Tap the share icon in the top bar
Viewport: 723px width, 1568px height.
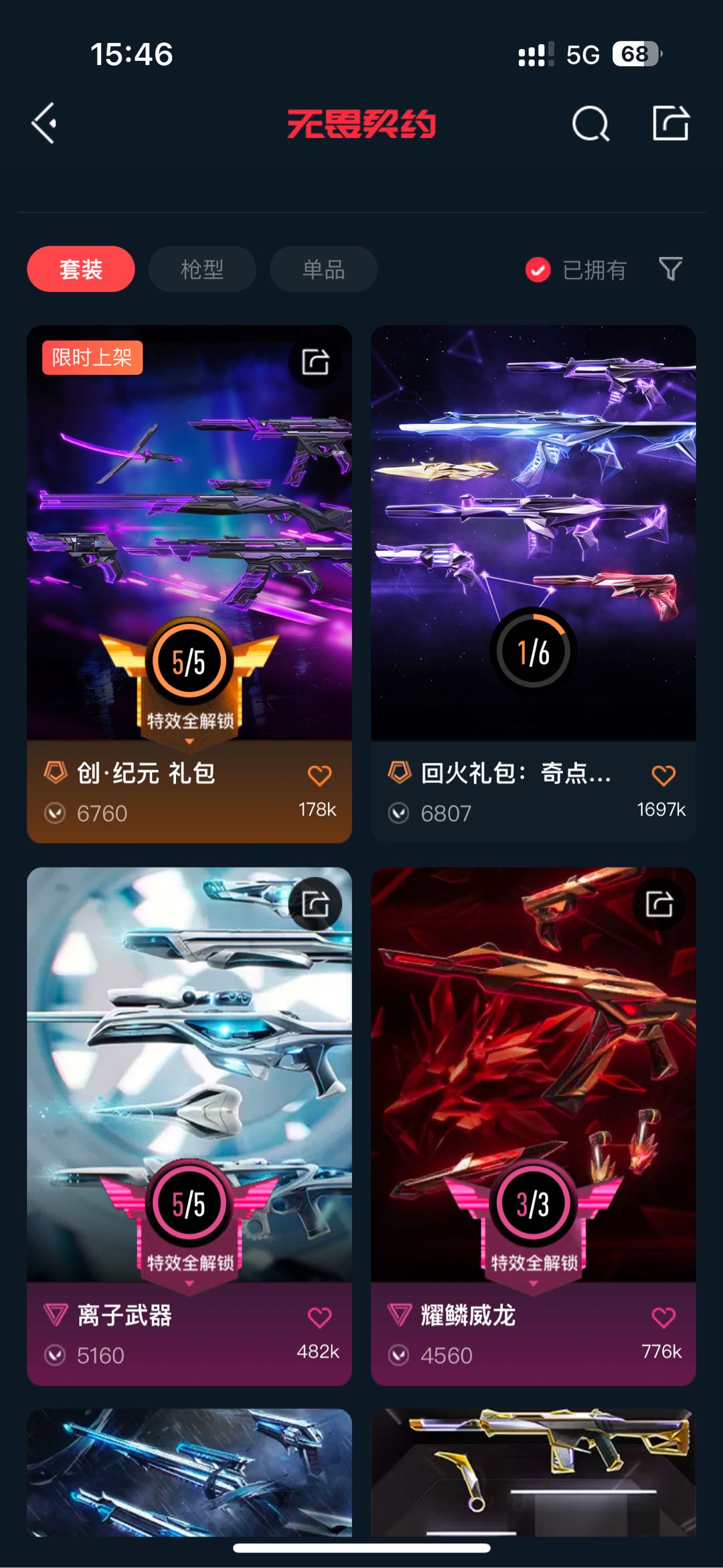(x=670, y=123)
